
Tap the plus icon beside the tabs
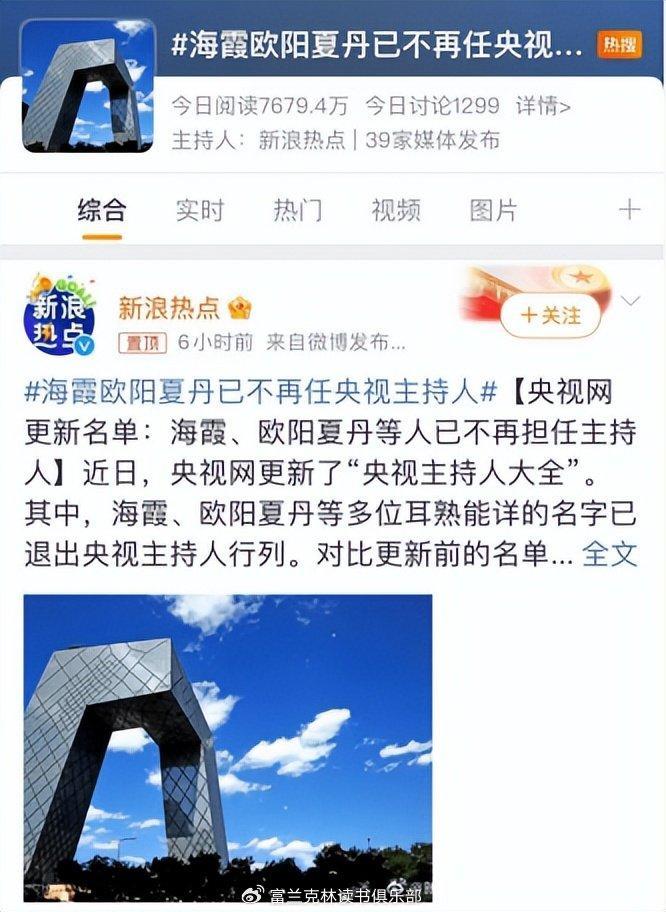pyautogui.click(x=629, y=209)
